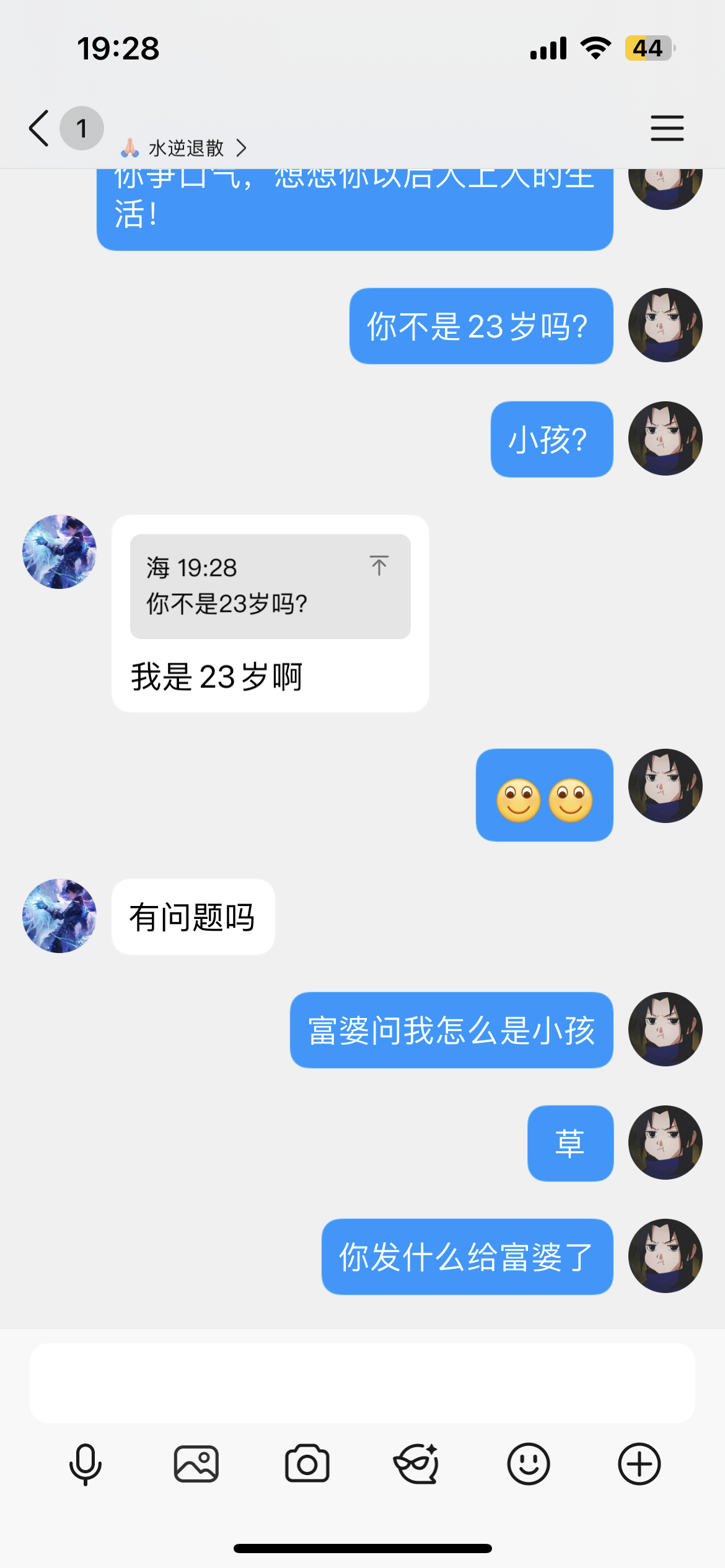Open the emoji panel

[529, 1465]
